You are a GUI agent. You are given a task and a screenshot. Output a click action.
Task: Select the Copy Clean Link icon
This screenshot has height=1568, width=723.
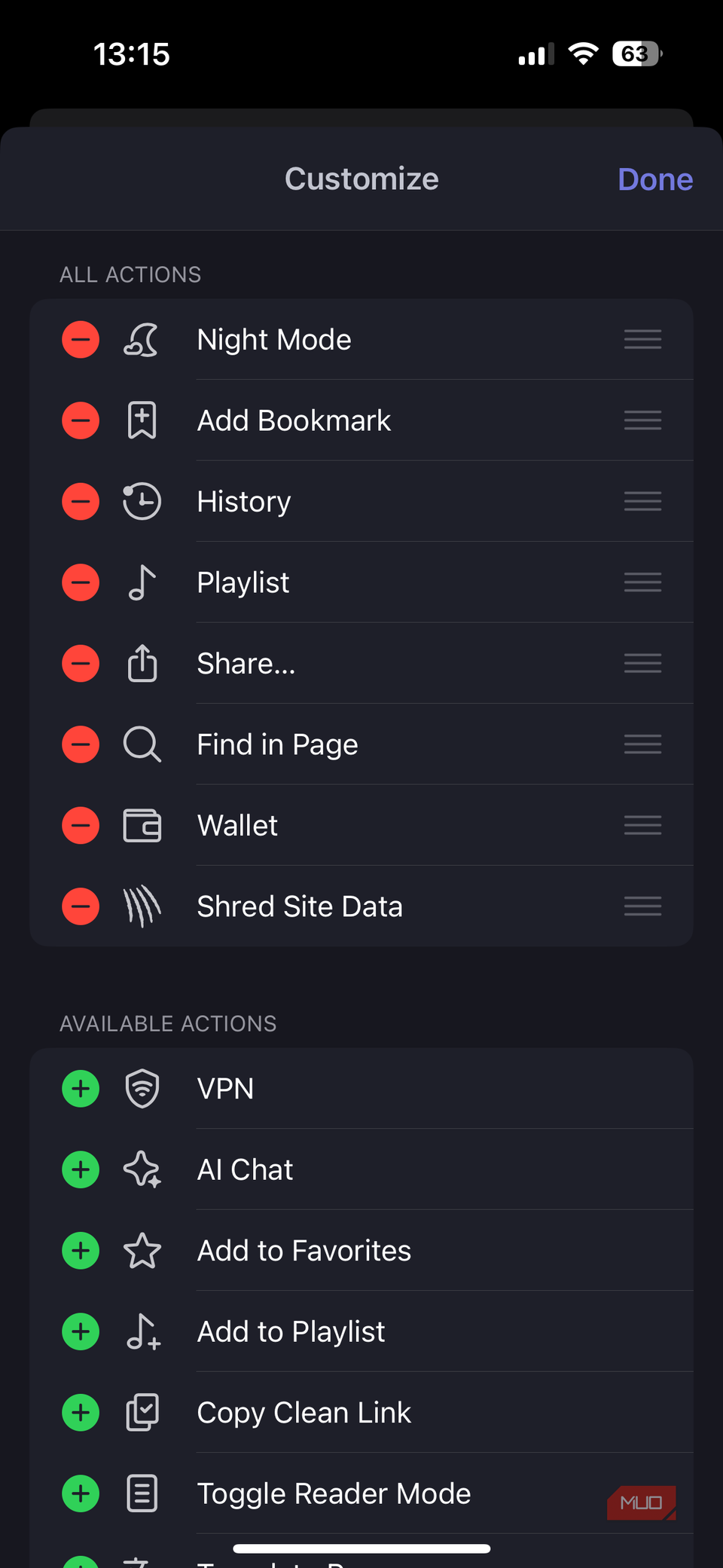coord(142,1412)
